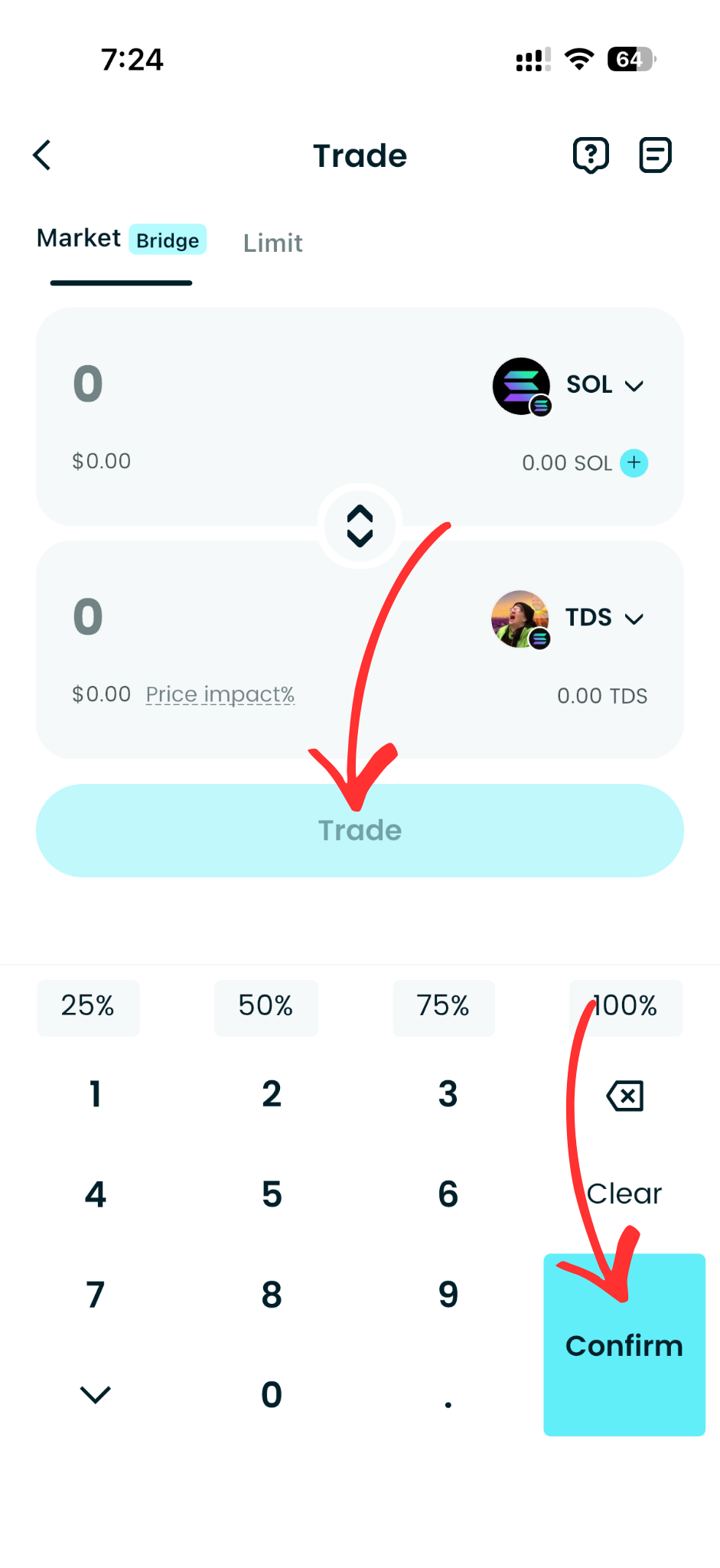Open the help question icon
This screenshot has width=720, height=1568.
pos(591,155)
